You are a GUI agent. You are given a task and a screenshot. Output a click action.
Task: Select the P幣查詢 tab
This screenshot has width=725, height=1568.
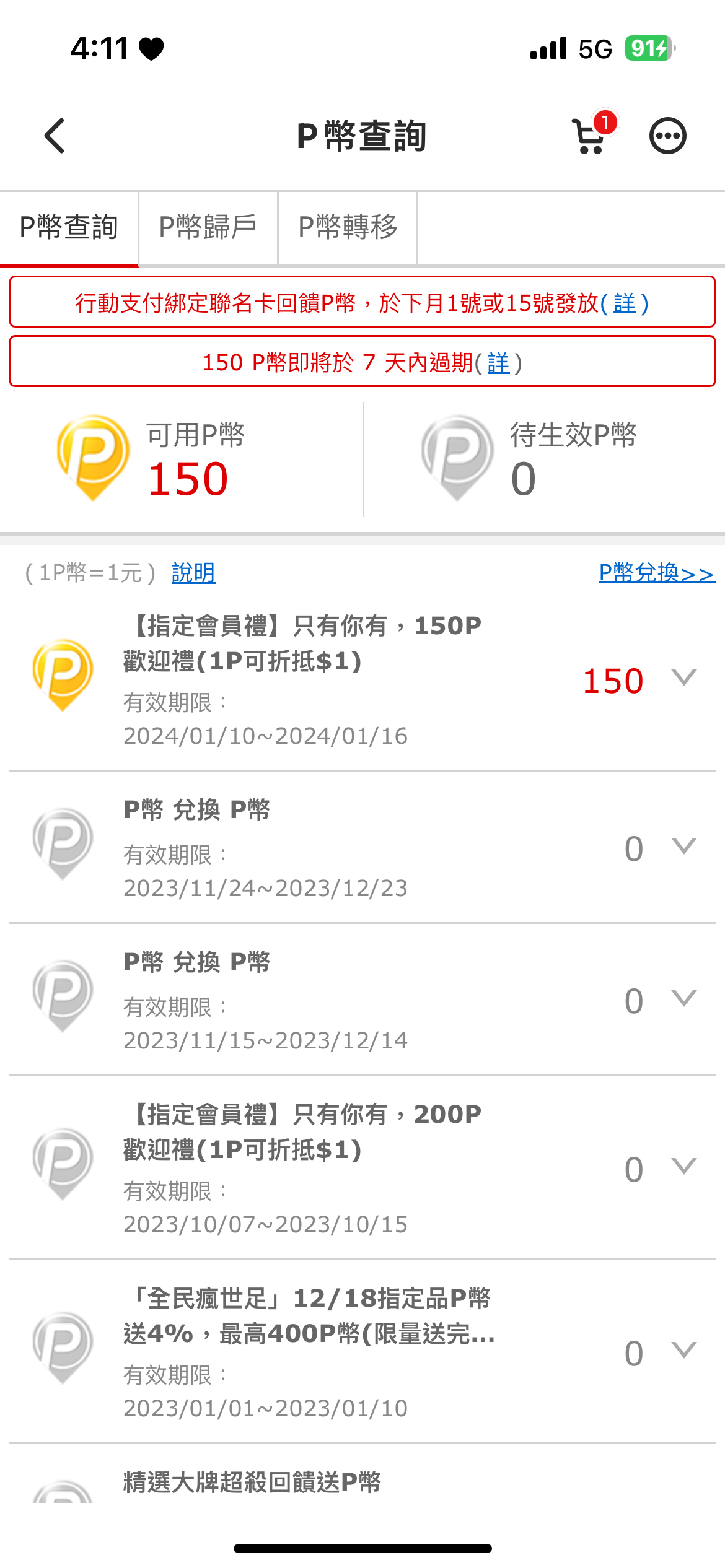[x=69, y=227]
